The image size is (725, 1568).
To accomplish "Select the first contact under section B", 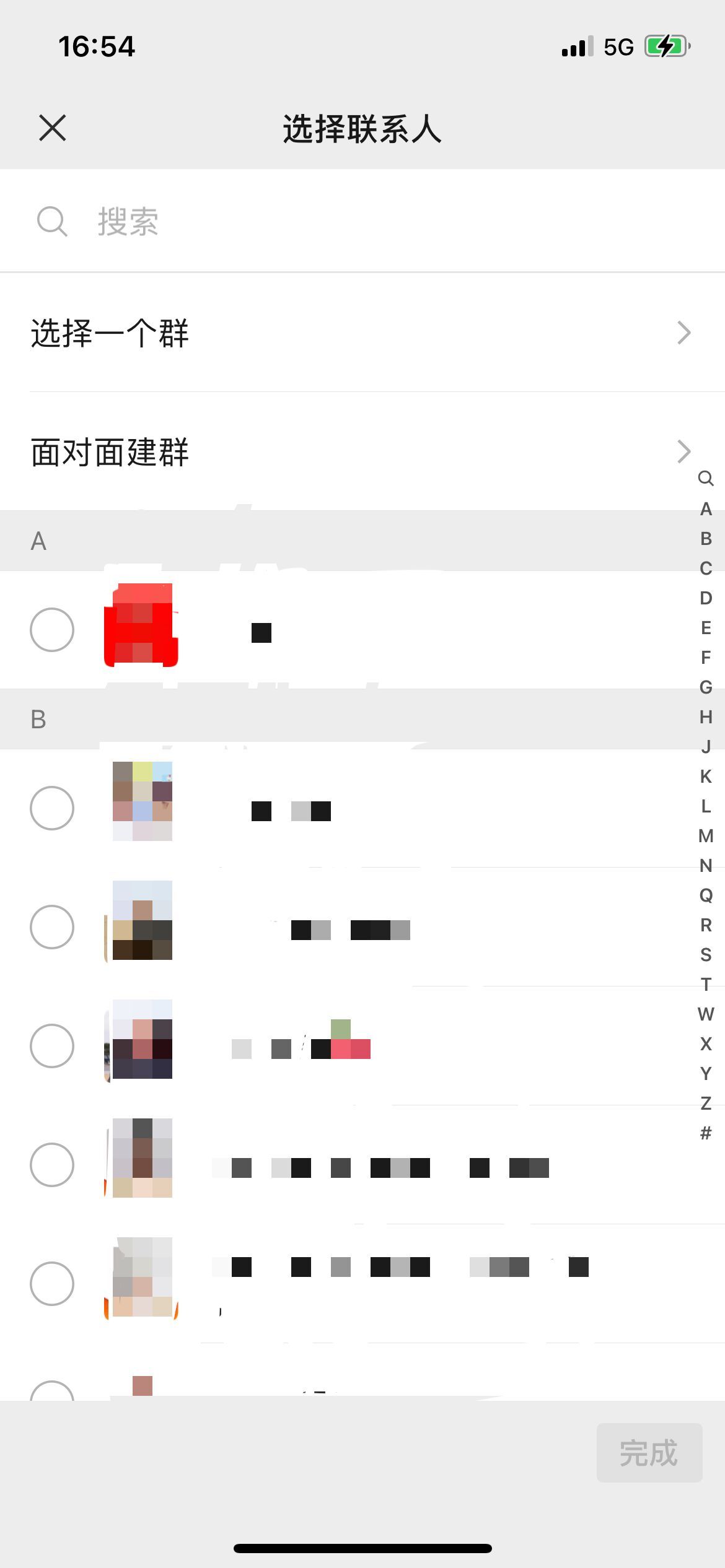I will coord(52,808).
